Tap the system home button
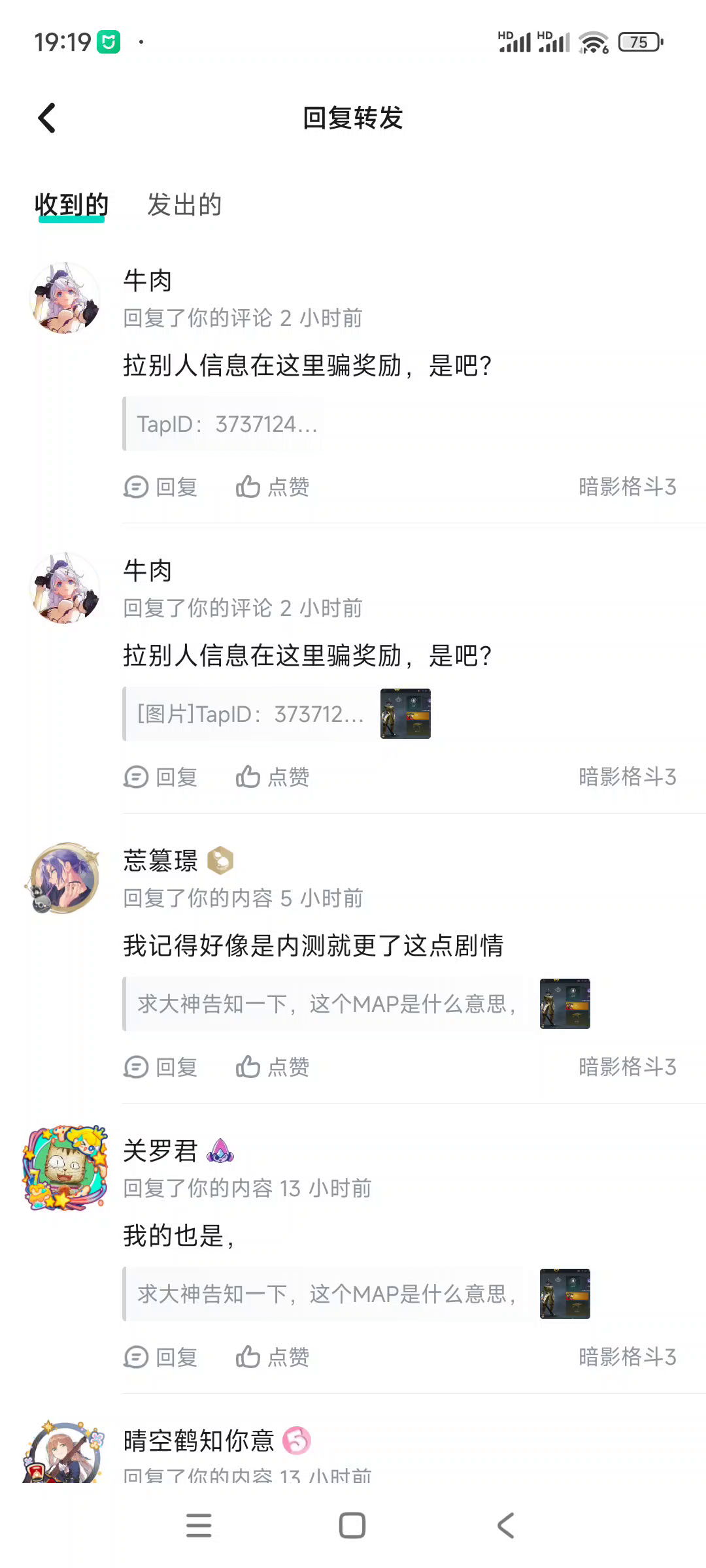This screenshot has height=1568, width=706. [x=352, y=1526]
